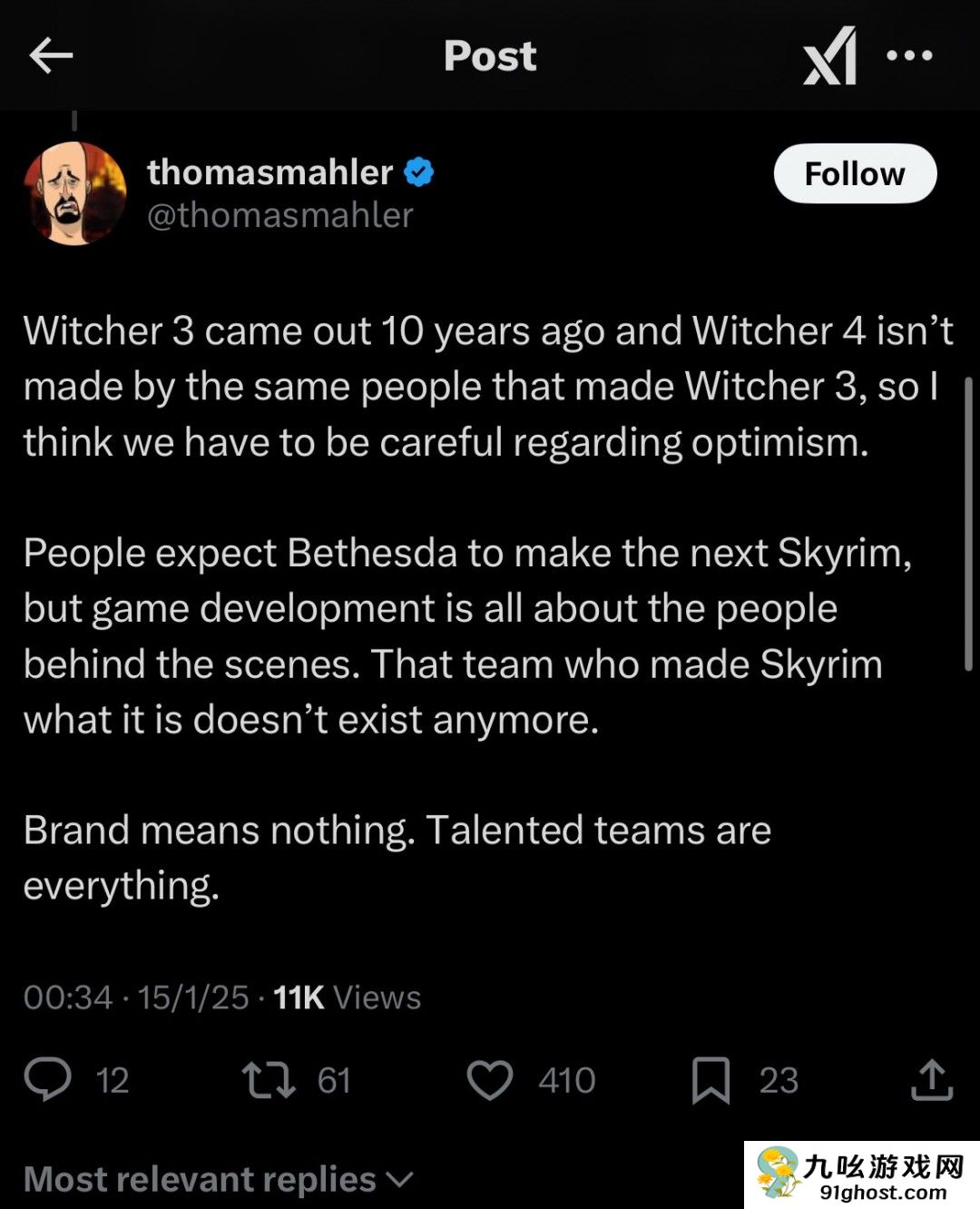The image size is (980, 1209).
Task: Like thomasmahler's post
Action: tap(490, 1080)
